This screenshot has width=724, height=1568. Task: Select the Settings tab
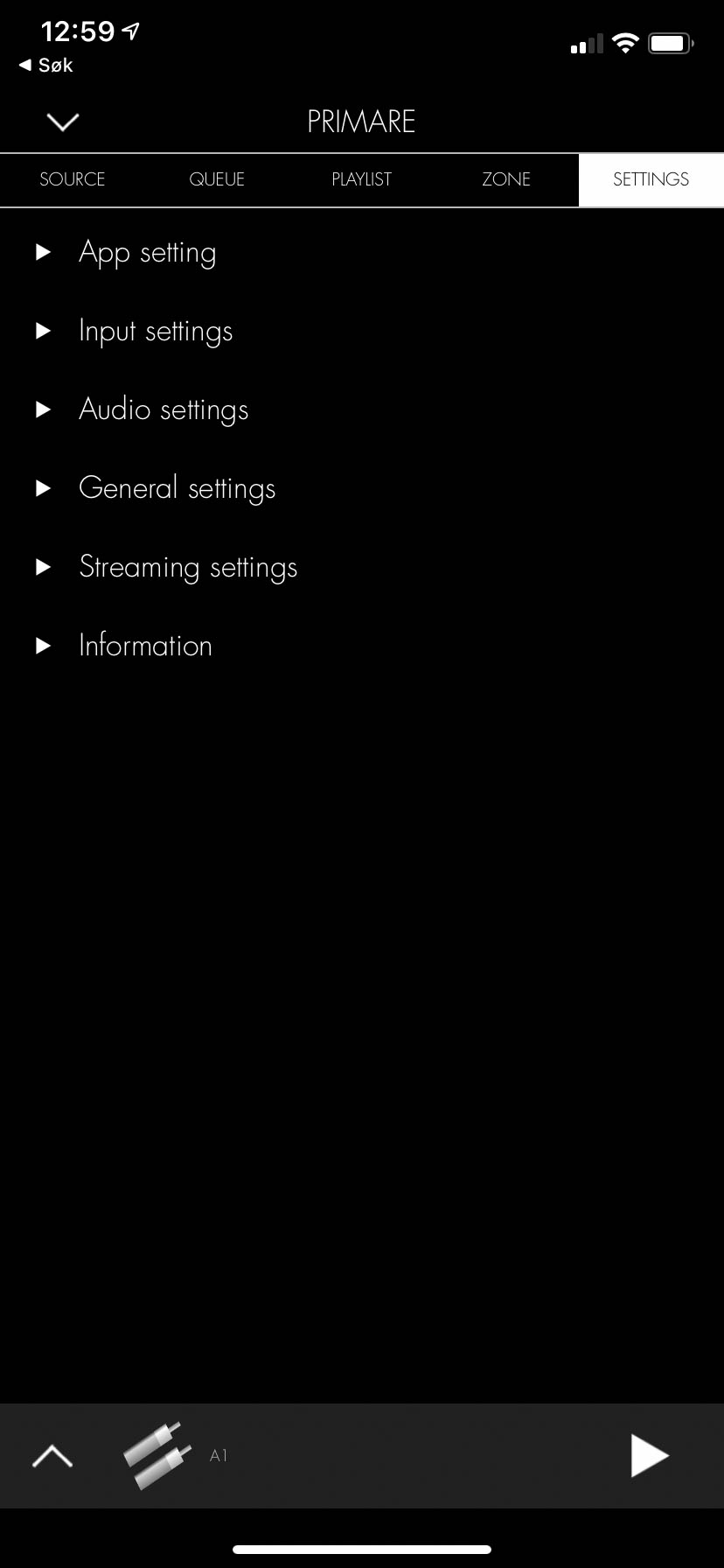pyautogui.click(x=651, y=179)
